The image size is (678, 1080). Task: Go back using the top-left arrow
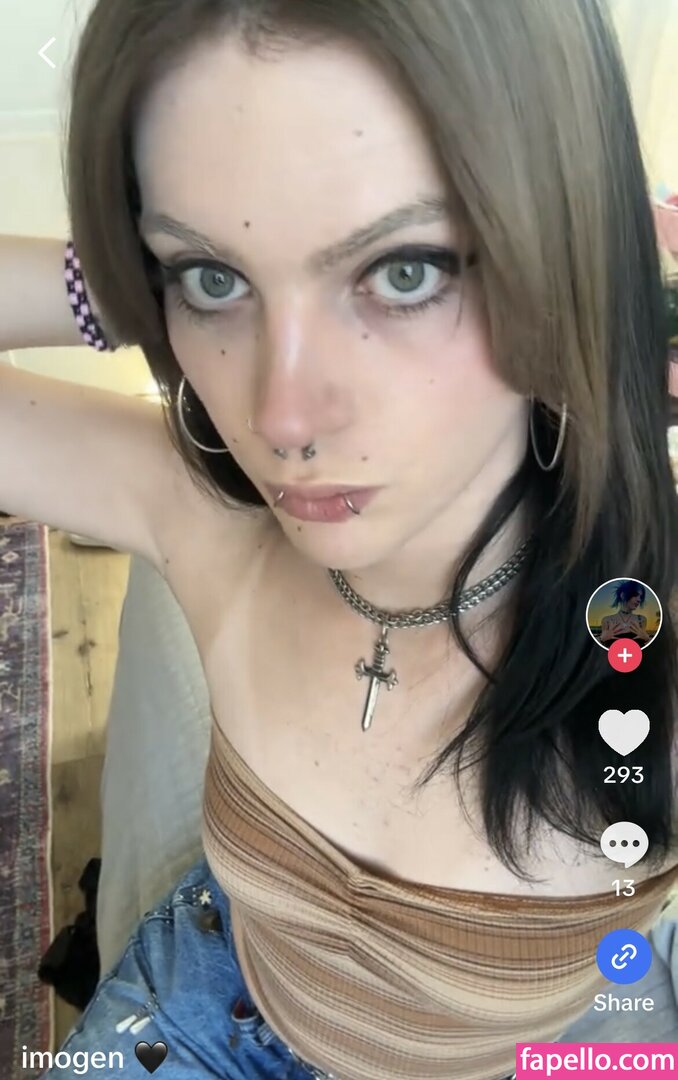47,53
